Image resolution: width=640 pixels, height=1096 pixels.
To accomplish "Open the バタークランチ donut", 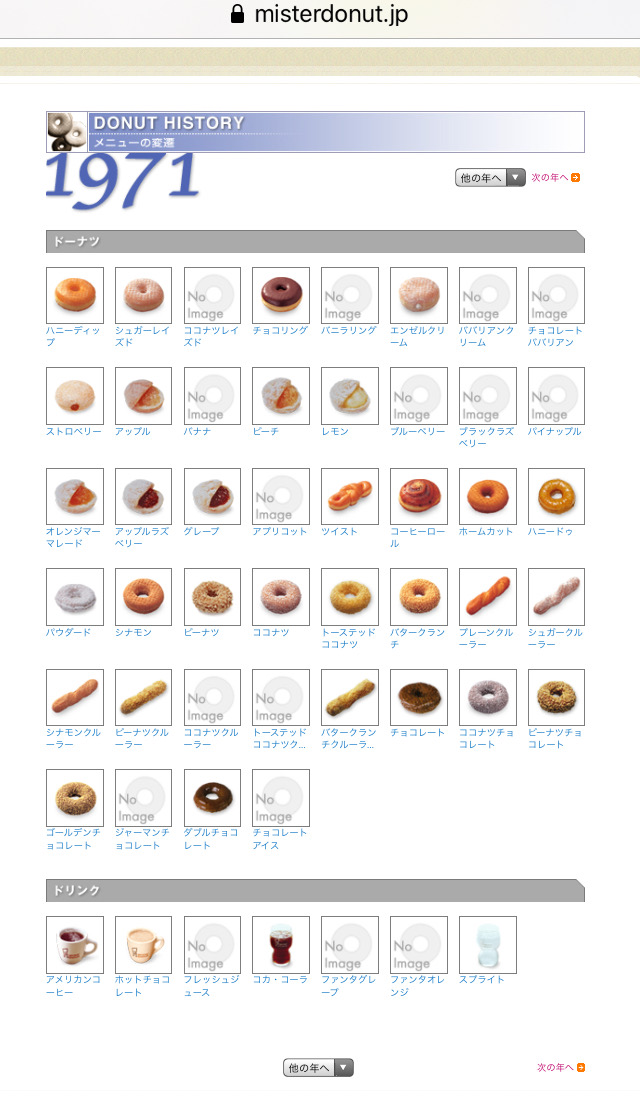I will point(419,597).
